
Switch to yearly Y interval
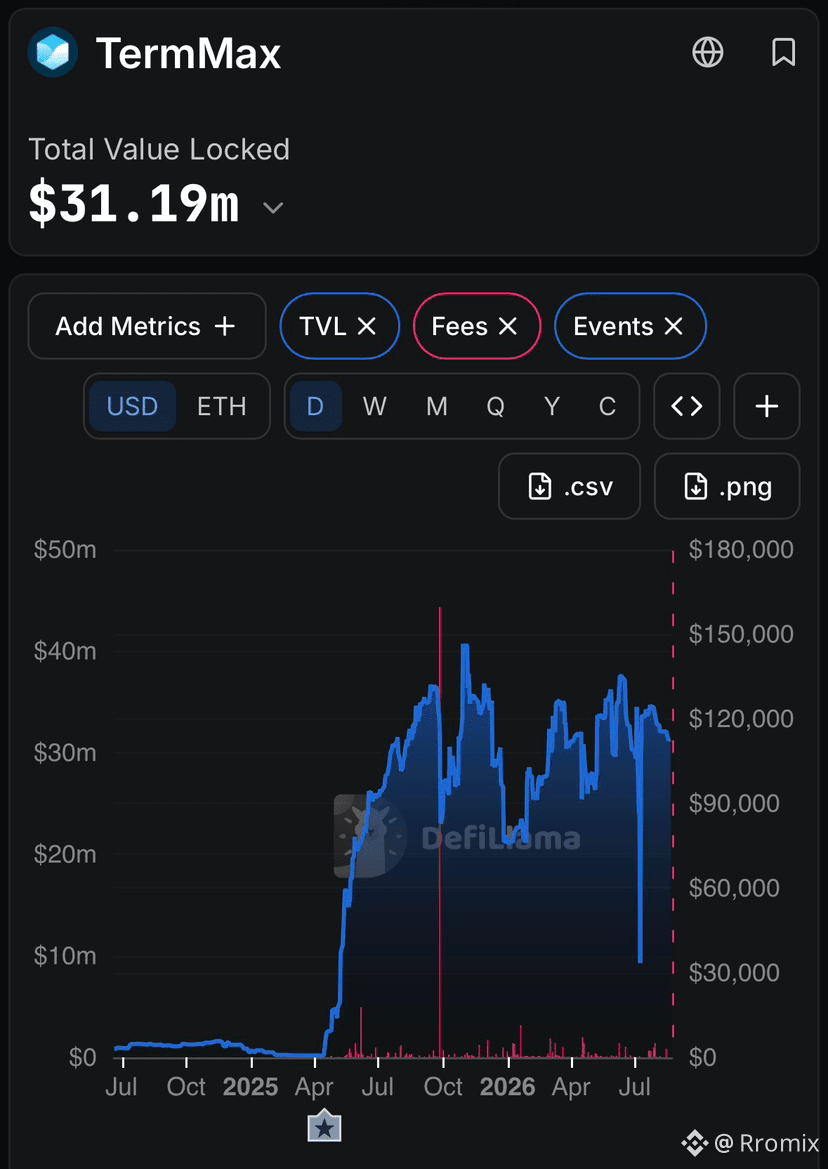552,406
